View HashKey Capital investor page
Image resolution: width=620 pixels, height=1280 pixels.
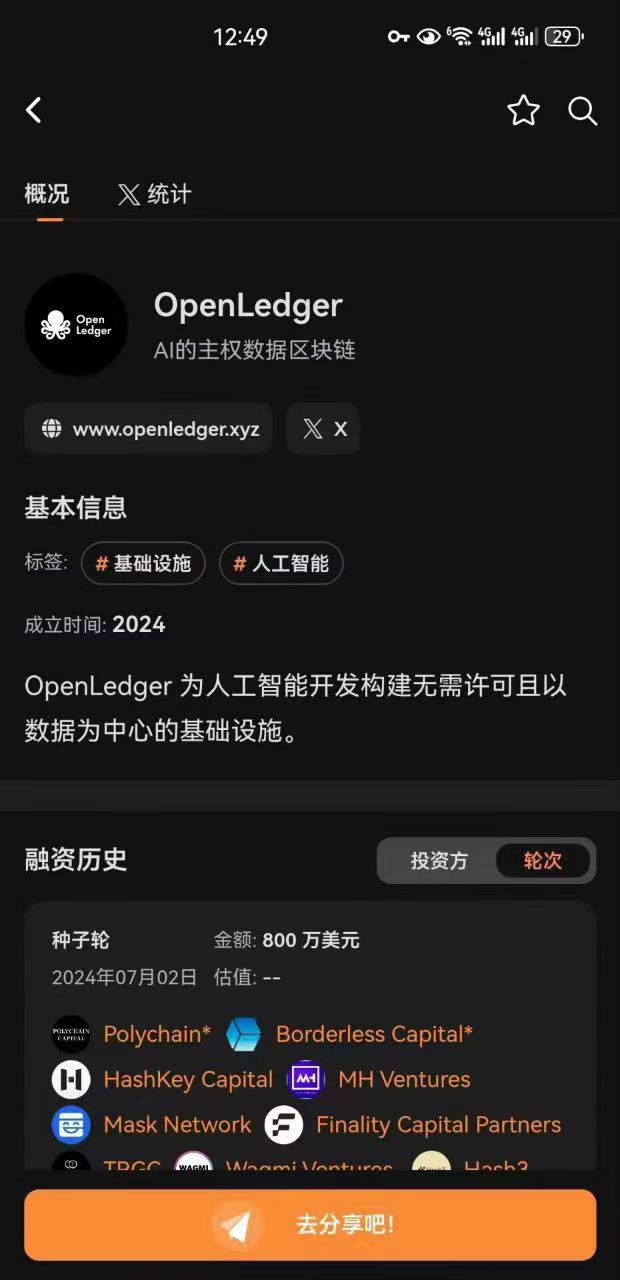(187, 1080)
